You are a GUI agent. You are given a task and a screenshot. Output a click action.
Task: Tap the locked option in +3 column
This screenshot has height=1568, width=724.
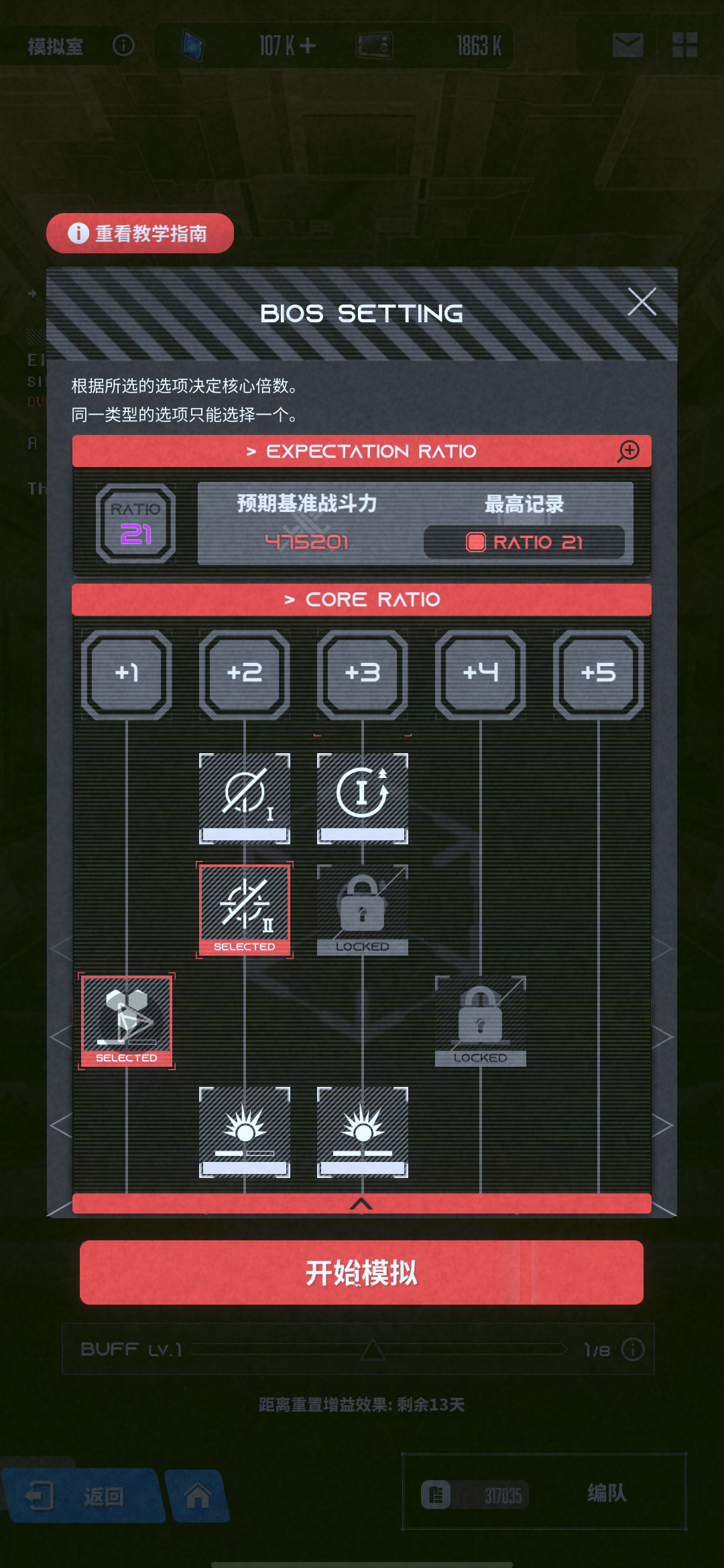pos(363,909)
